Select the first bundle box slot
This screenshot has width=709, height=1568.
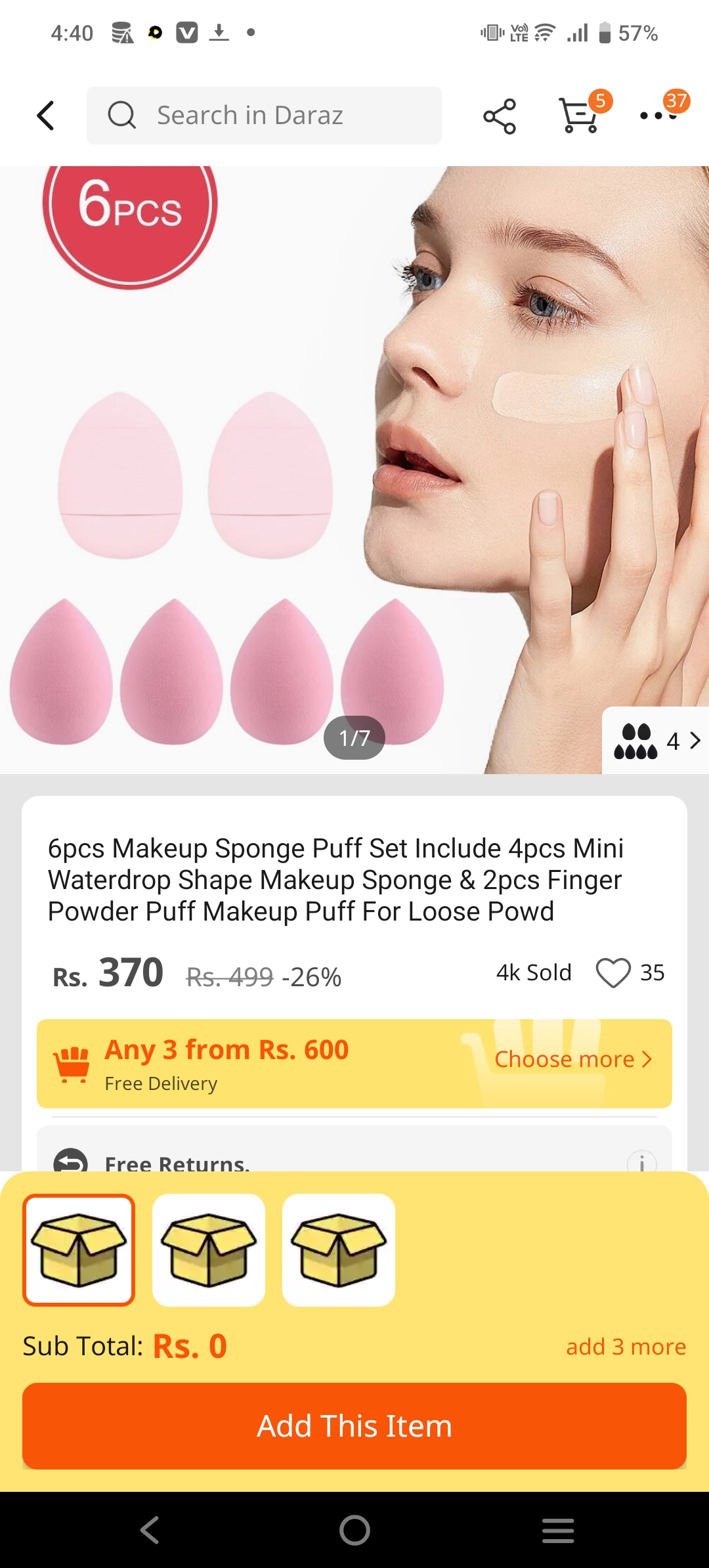pyautogui.click(x=79, y=1250)
